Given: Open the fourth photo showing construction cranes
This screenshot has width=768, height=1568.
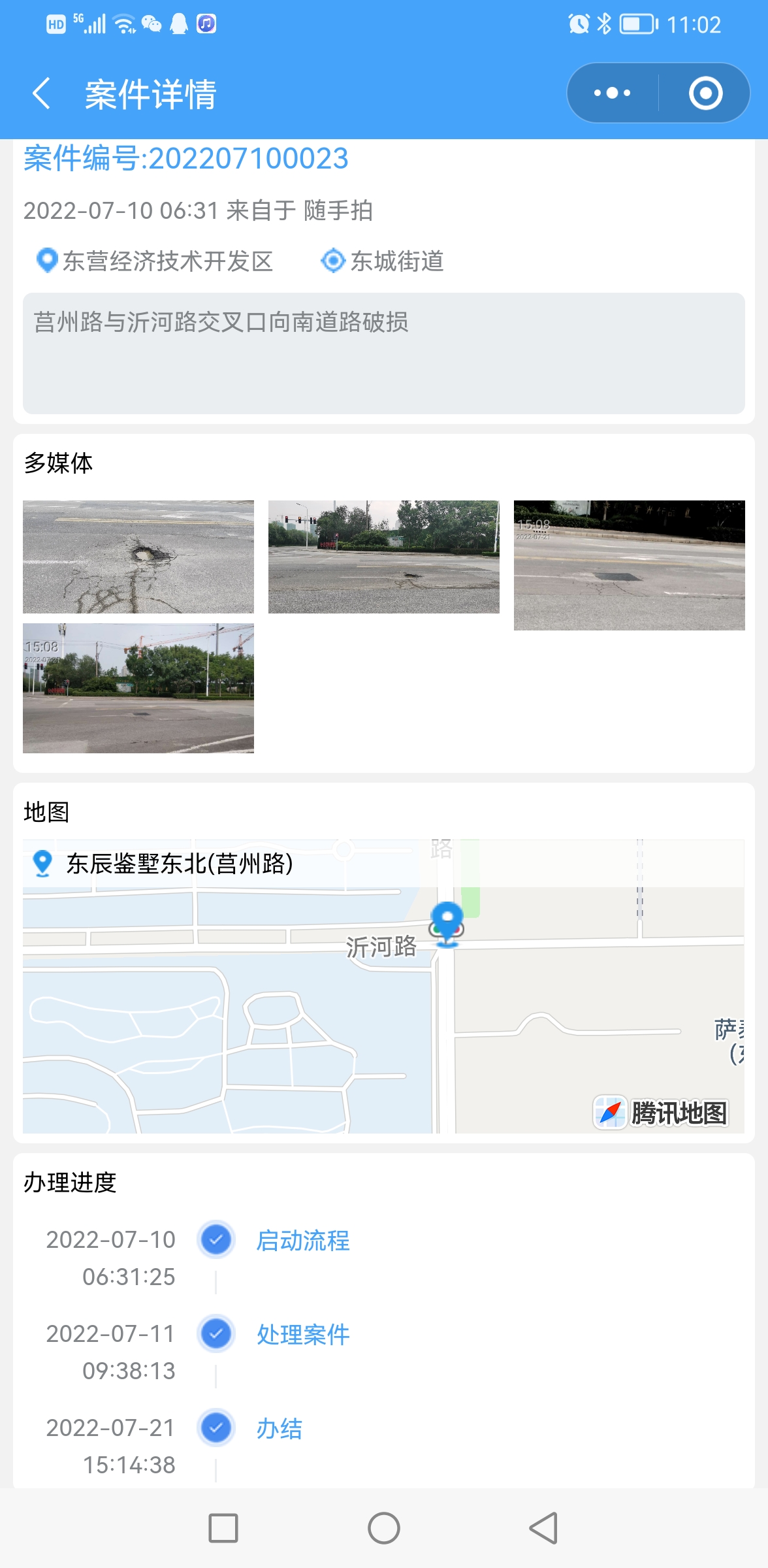Looking at the screenshot, I should click(x=138, y=688).
